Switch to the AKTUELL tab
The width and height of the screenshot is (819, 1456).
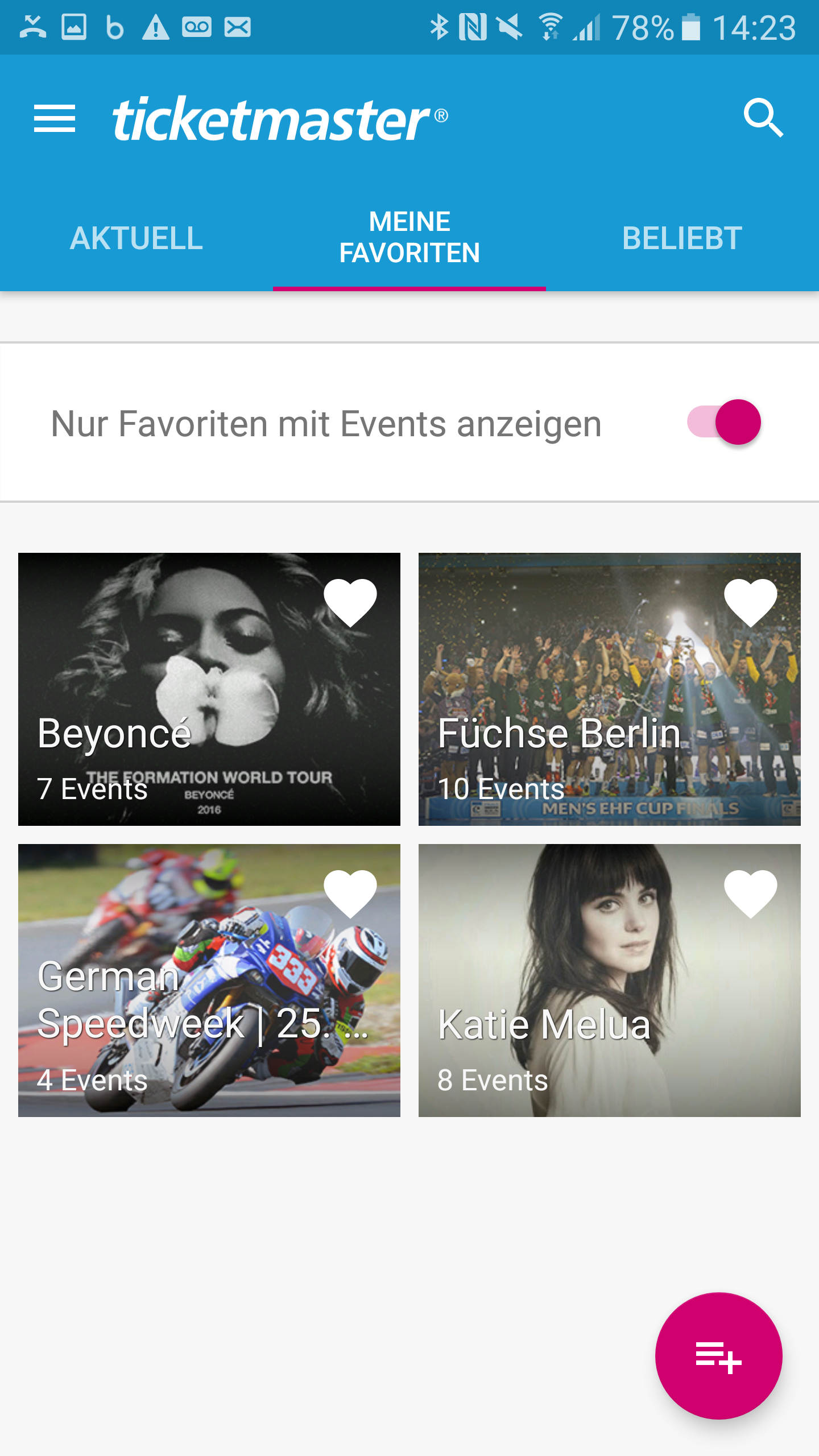coord(136,238)
